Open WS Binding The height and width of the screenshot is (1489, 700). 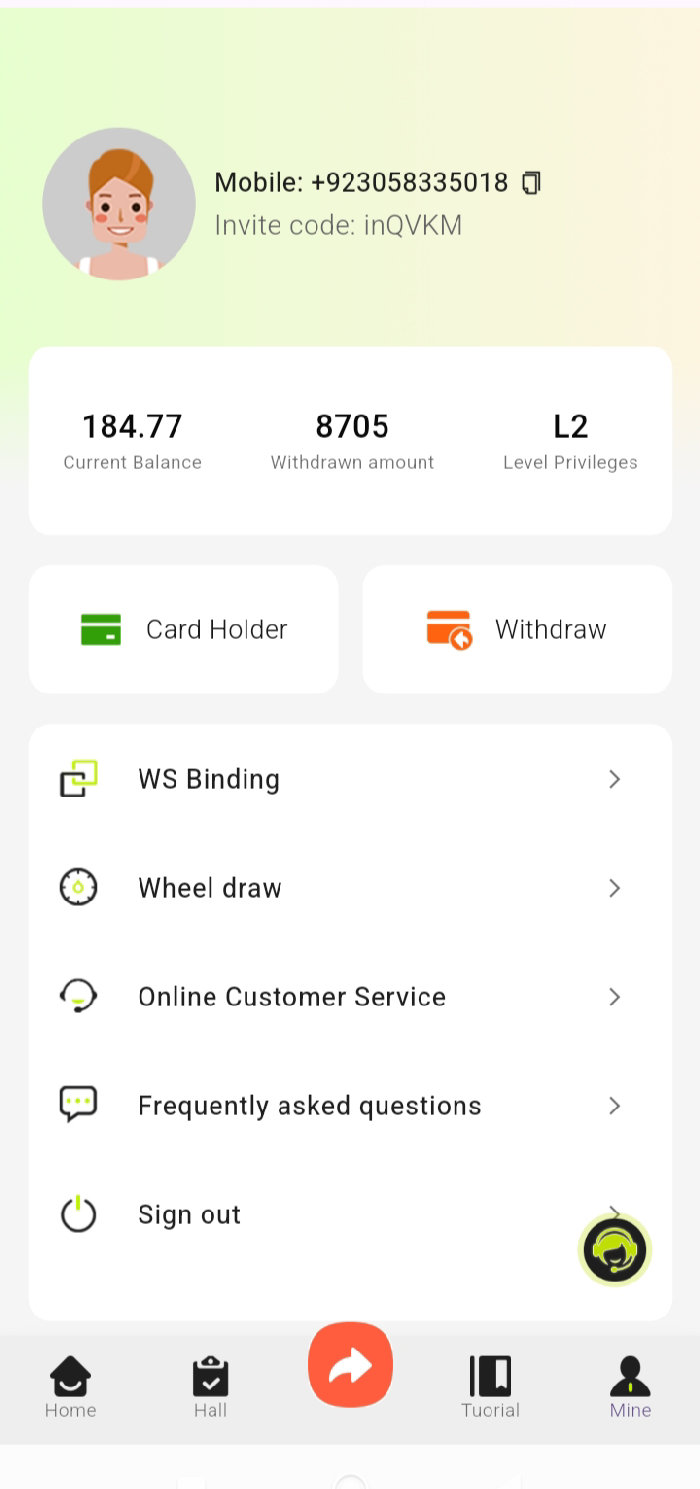(x=350, y=779)
